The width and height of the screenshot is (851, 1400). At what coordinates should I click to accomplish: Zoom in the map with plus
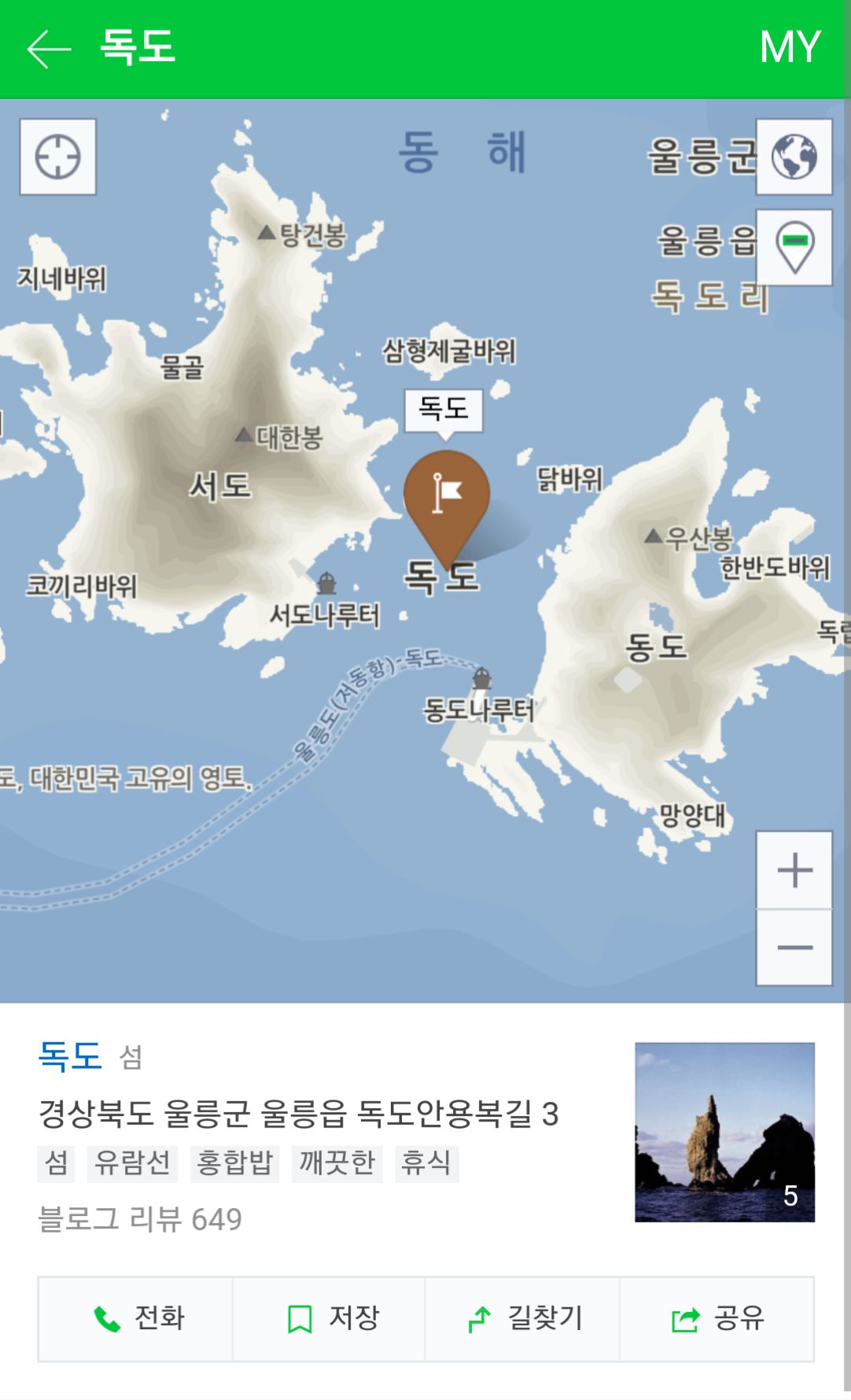tap(794, 870)
